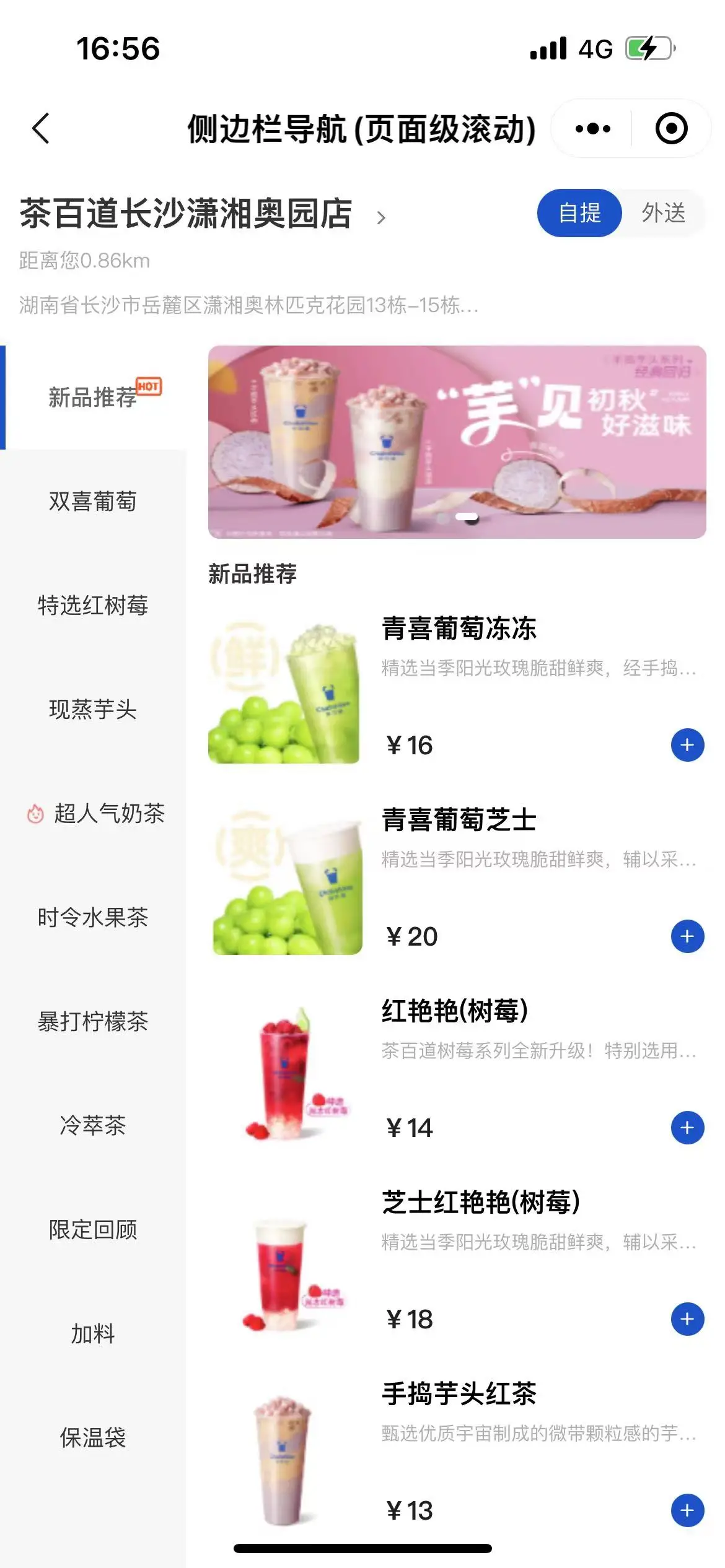Switch to 暴打柠檬茶 category
Screen dimensions: 725x1568
pos(93,1021)
